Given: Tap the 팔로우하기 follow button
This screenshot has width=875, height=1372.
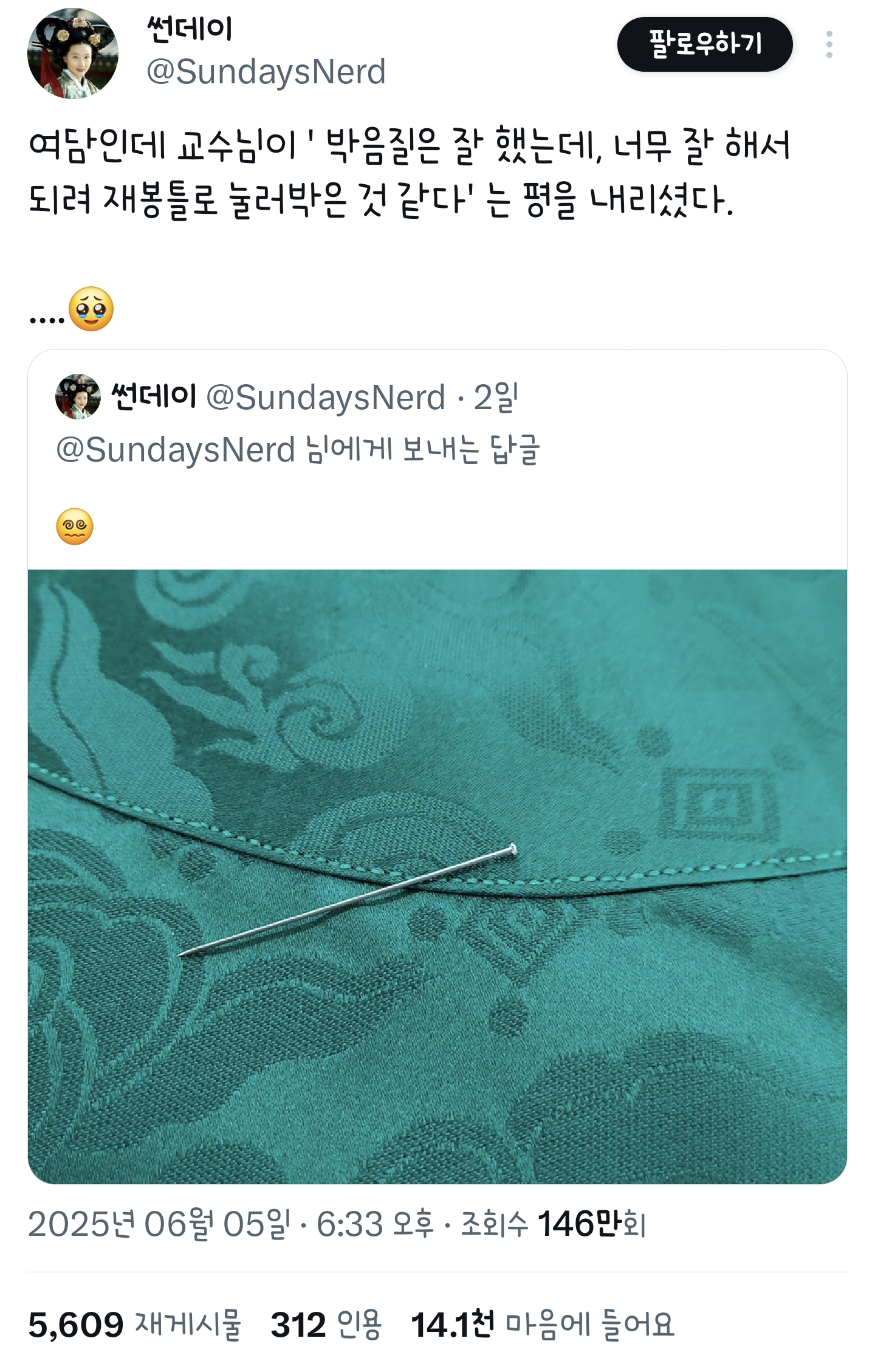Looking at the screenshot, I should tap(704, 44).
